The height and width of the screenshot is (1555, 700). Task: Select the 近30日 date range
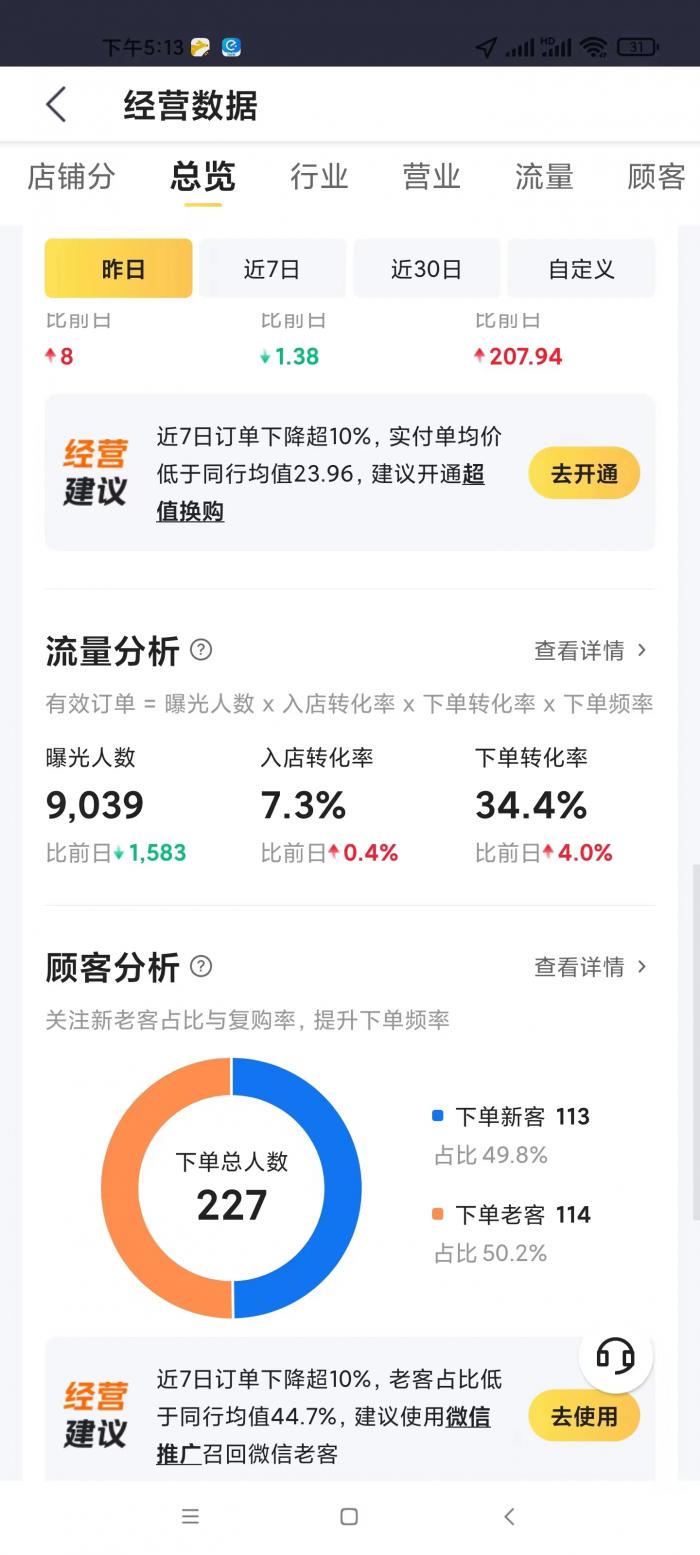coord(426,269)
